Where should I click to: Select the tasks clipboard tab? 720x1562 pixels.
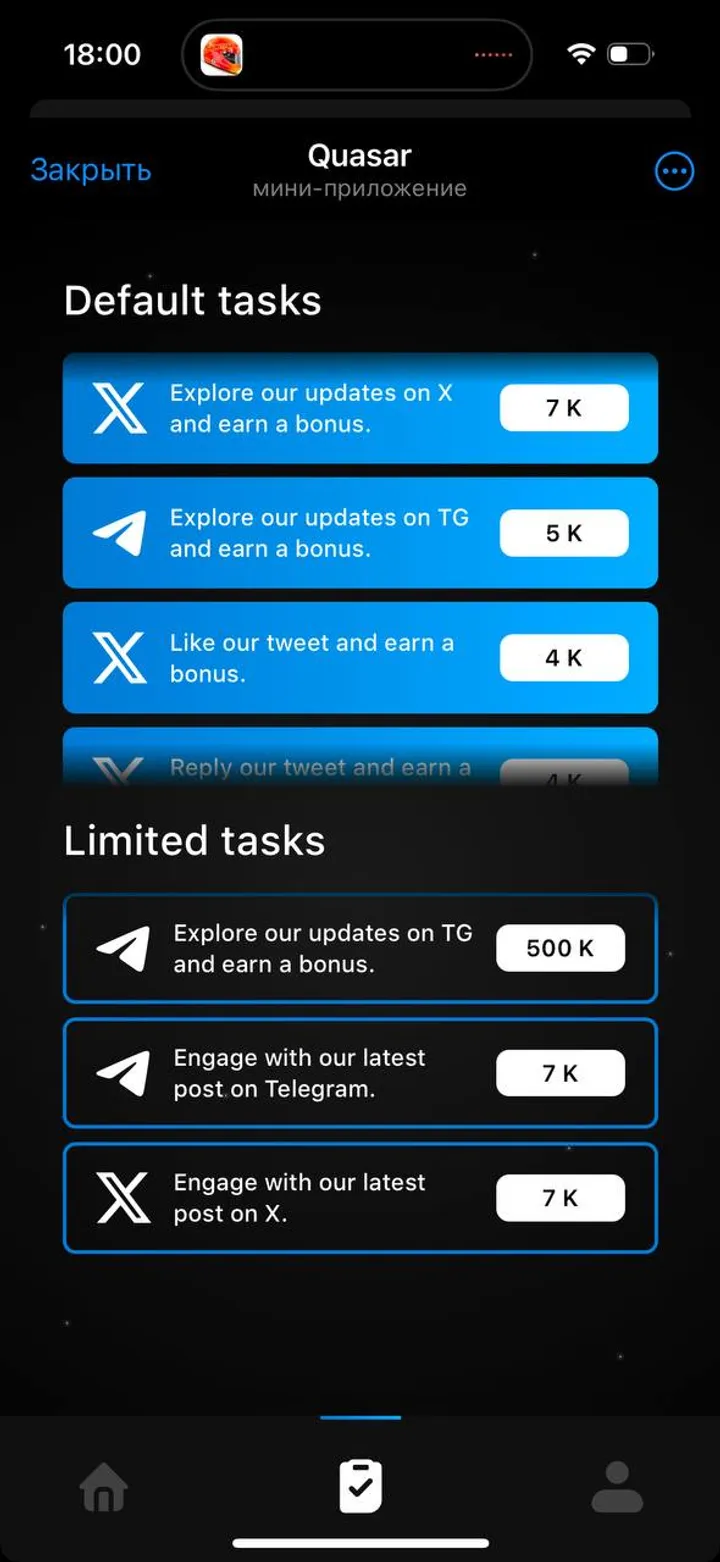click(x=360, y=1486)
